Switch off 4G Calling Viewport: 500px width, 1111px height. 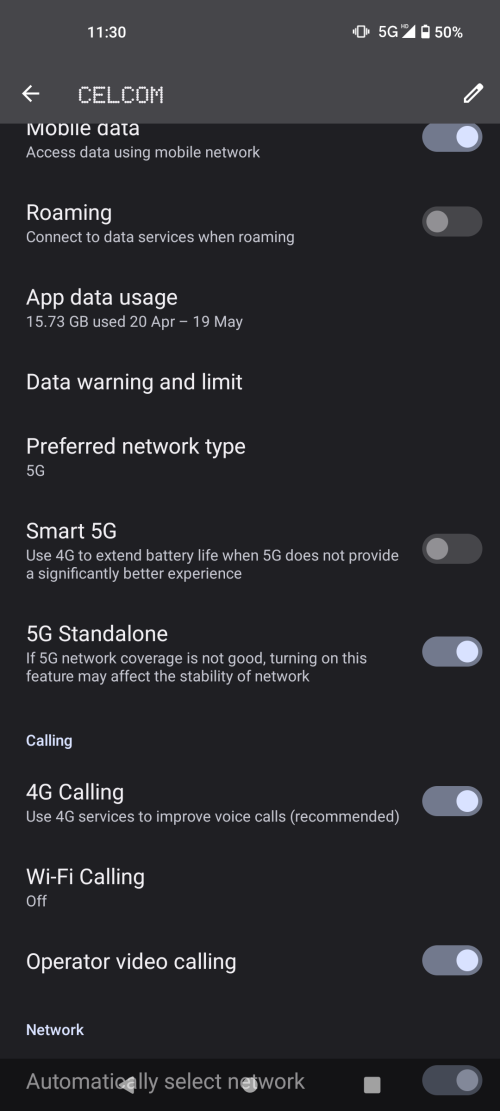tap(452, 801)
